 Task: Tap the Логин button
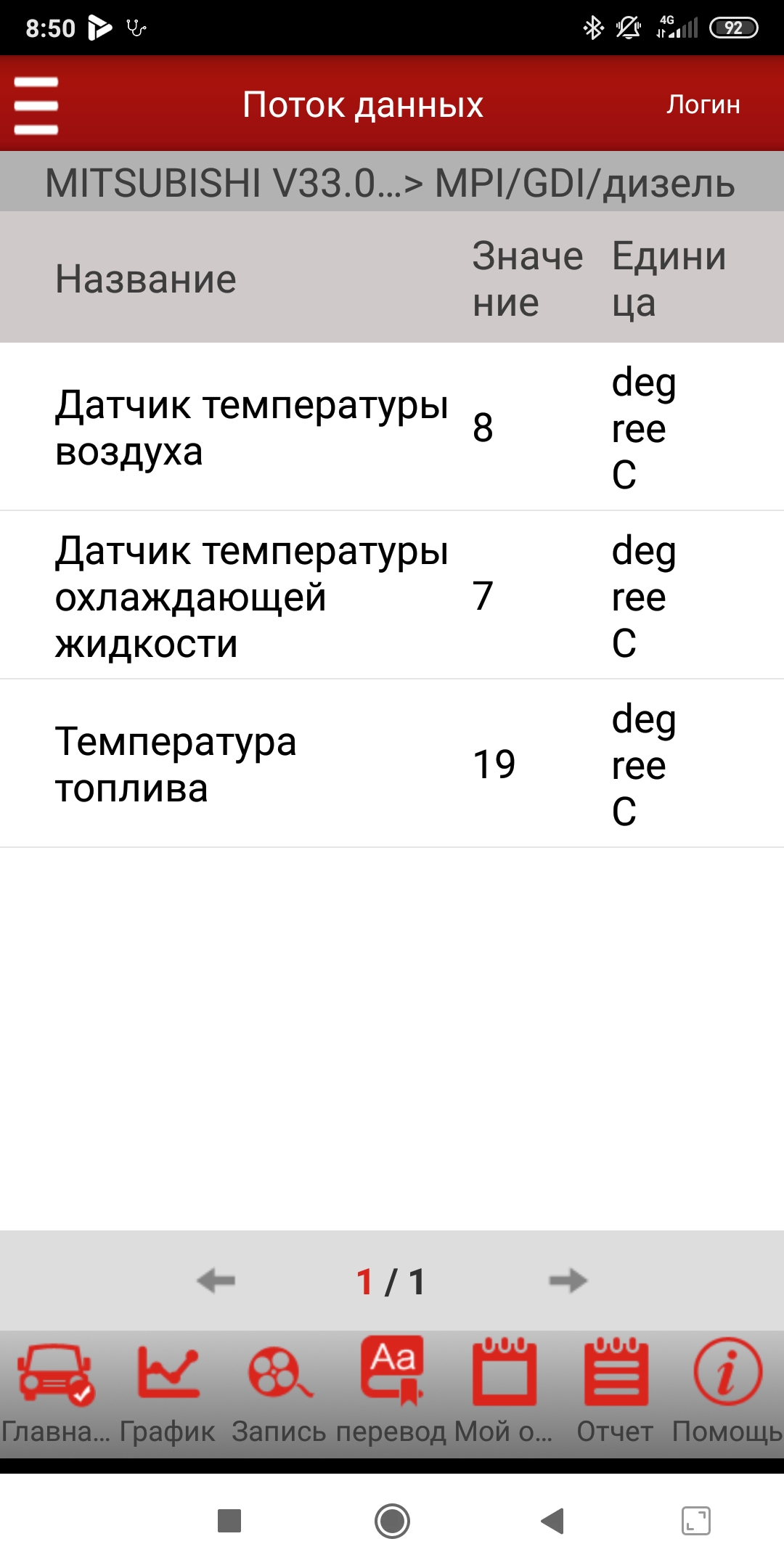point(703,105)
